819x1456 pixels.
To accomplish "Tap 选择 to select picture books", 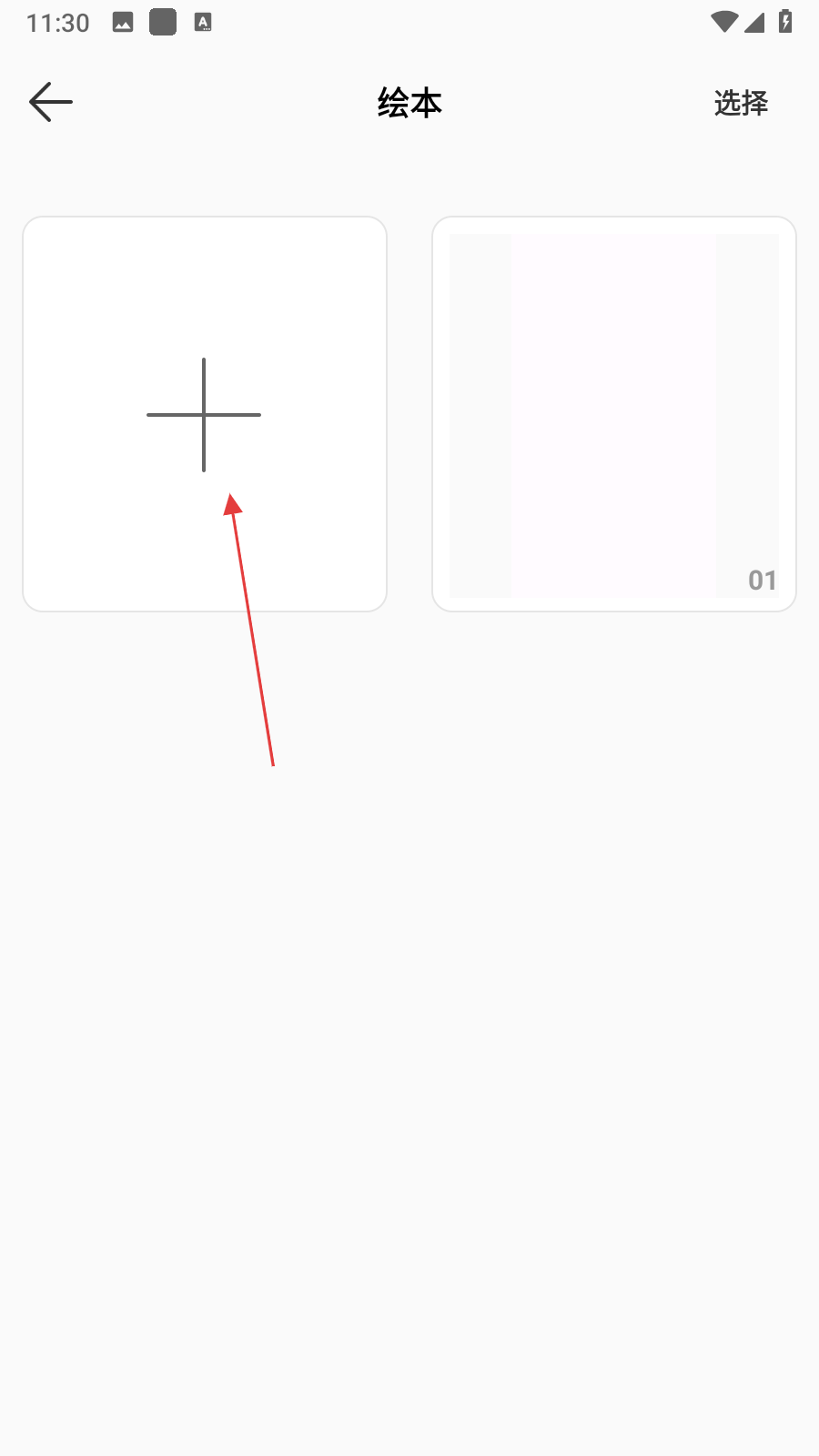I will click(x=740, y=103).
